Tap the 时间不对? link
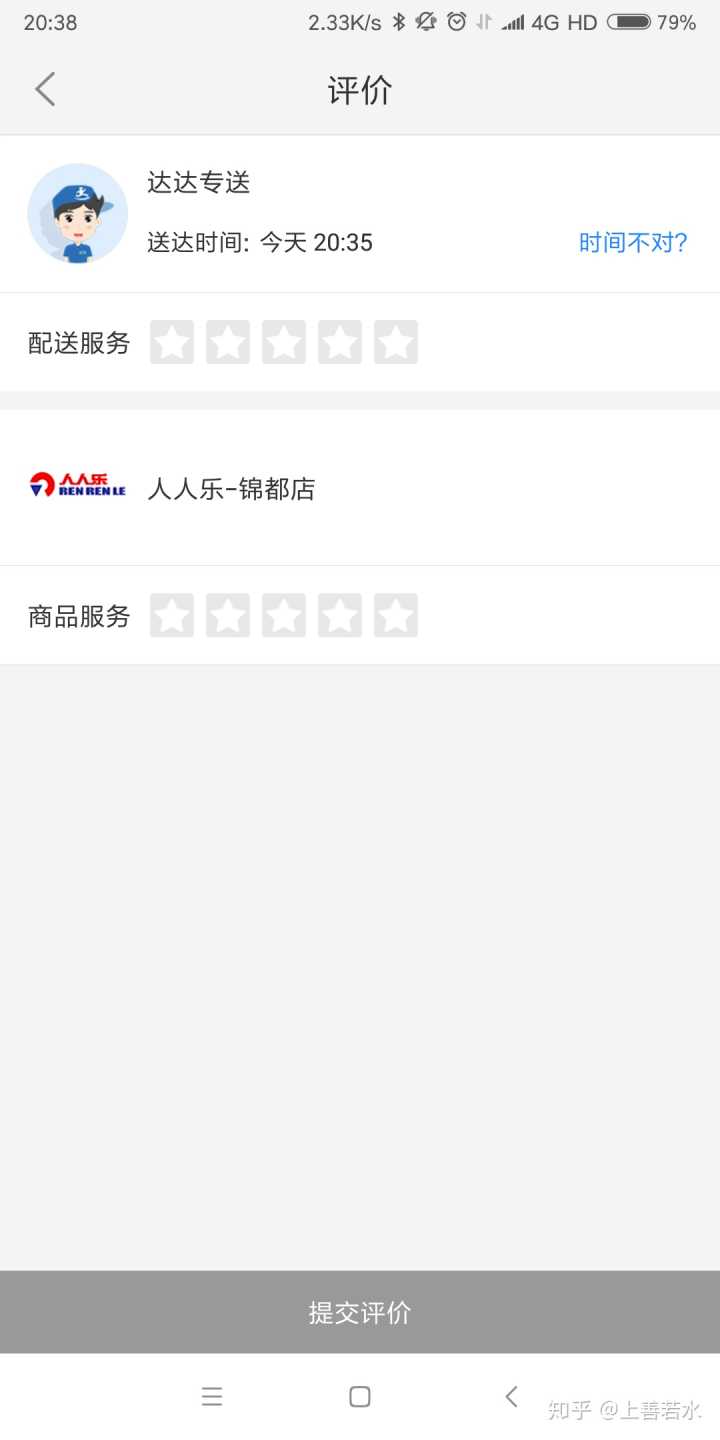The width and height of the screenshot is (720, 1440). pos(633,242)
